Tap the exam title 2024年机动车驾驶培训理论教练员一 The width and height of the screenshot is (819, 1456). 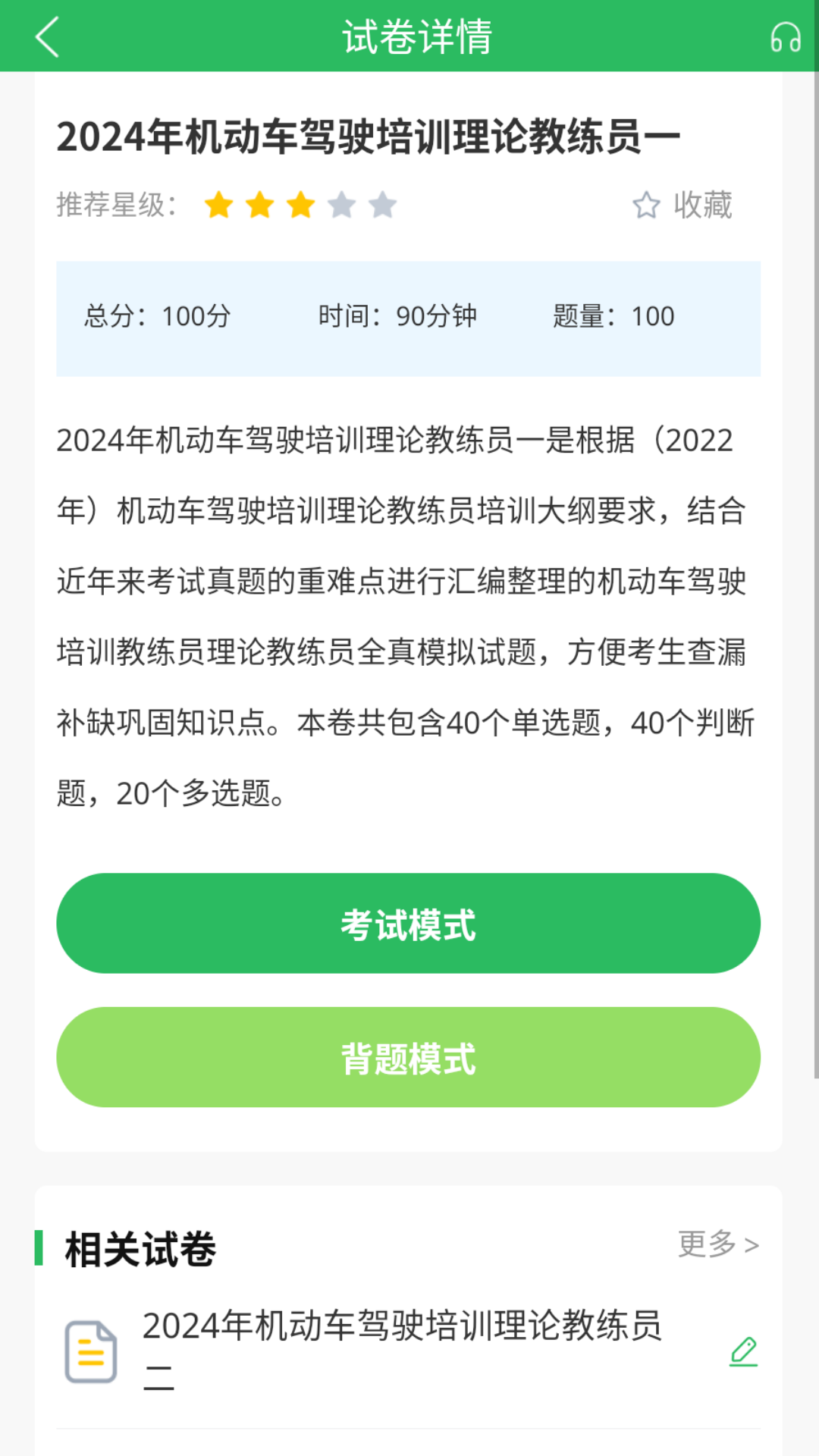(x=369, y=136)
